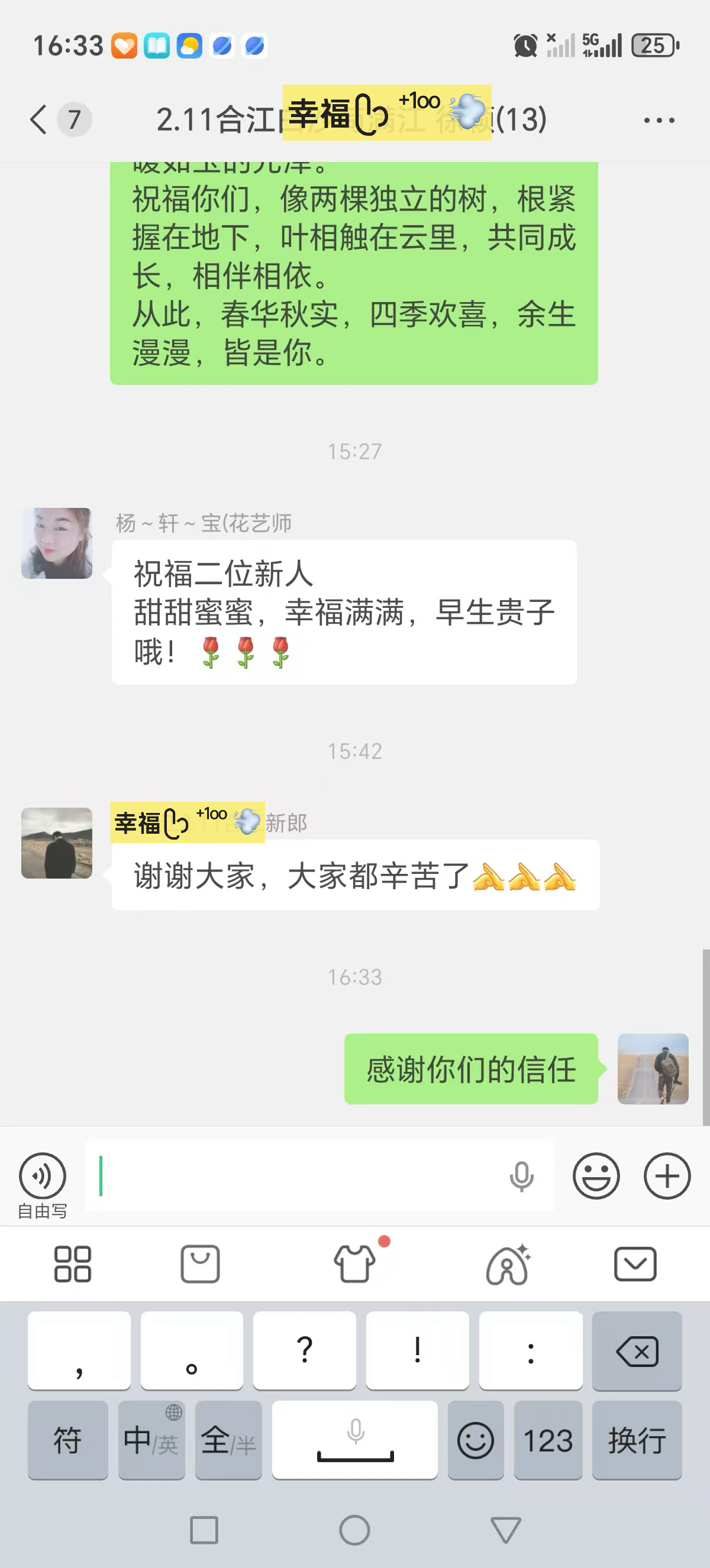The height and width of the screenshot is (1568, 710).
Task: Open 杨~轩~宝's profile avatar
Action: 57,543
